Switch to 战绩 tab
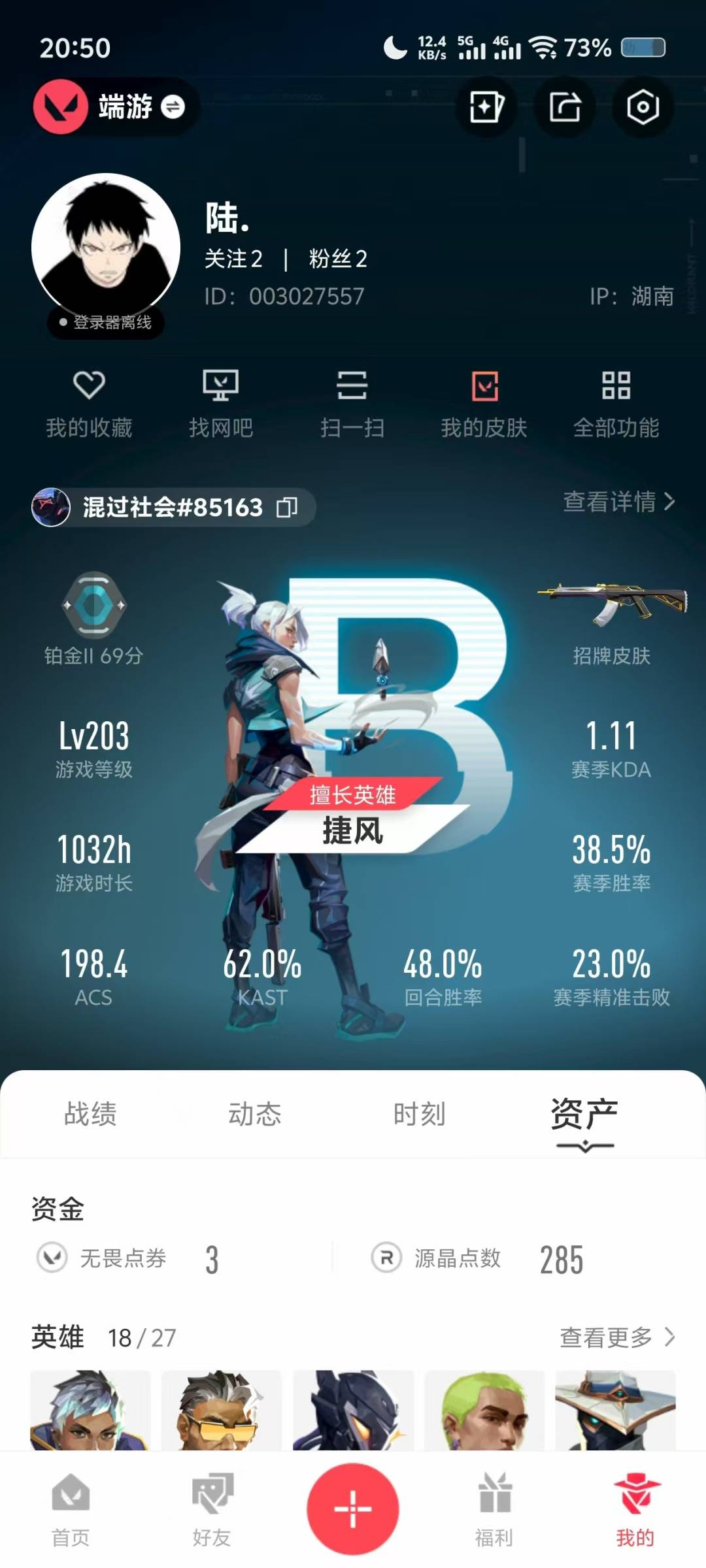 (90, 1114)
